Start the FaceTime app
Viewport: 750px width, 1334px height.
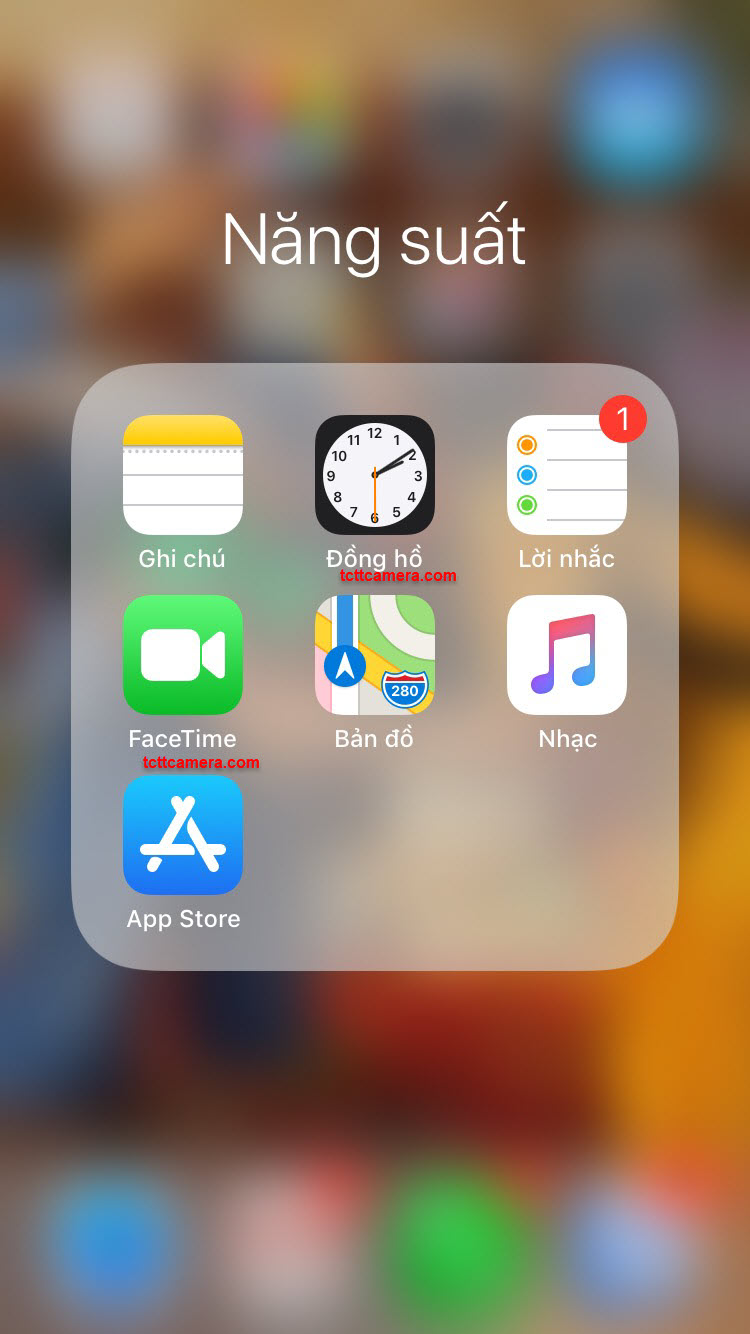click(x=183, y=655)
